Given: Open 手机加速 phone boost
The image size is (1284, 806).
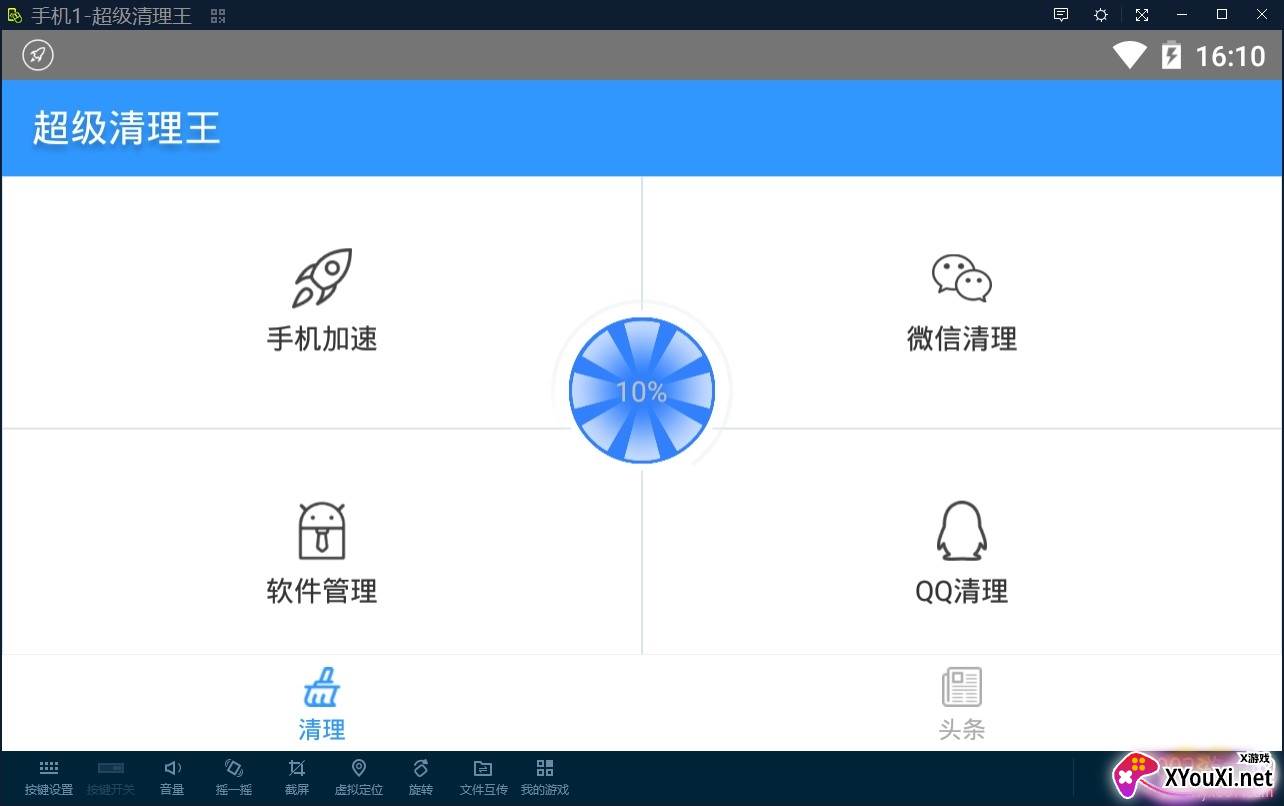Looking at the screenshot, I should point(321,301).
